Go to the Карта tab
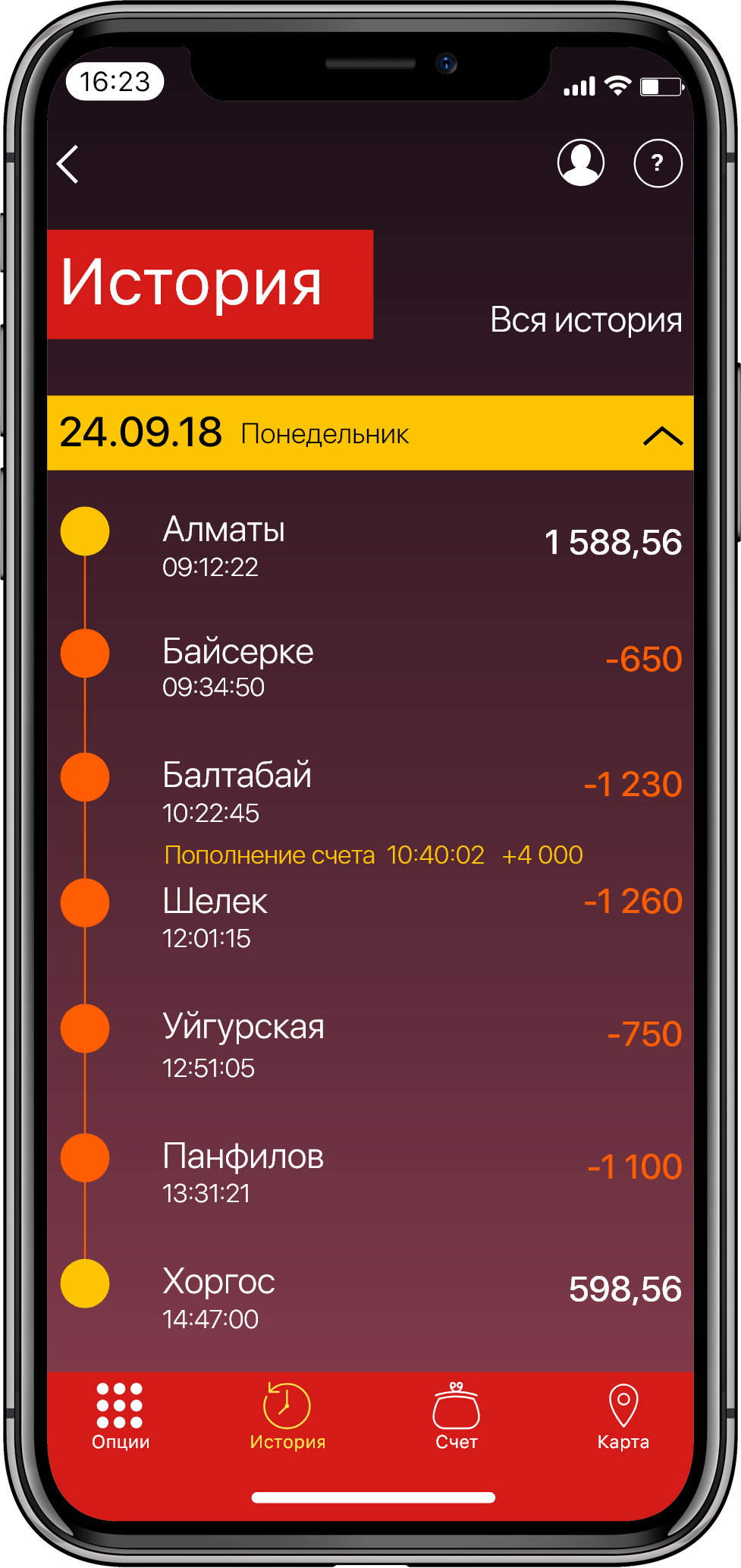The height and width of the screenshot is (1568, 741). 623,1415
